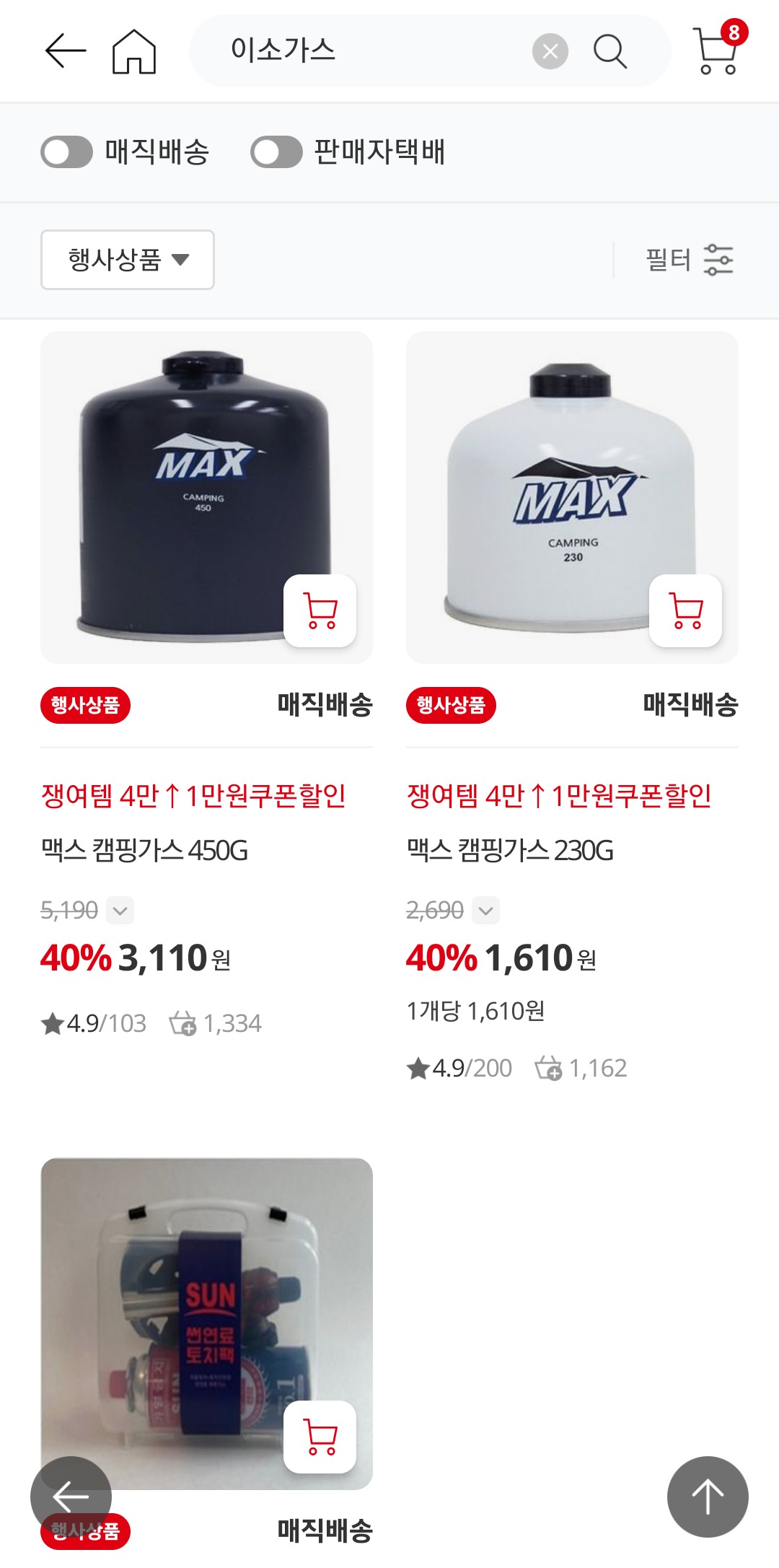Screen dimensions: 779x1568
Task: Run search with magnifier icon
Action: click(x=610, y=51)
